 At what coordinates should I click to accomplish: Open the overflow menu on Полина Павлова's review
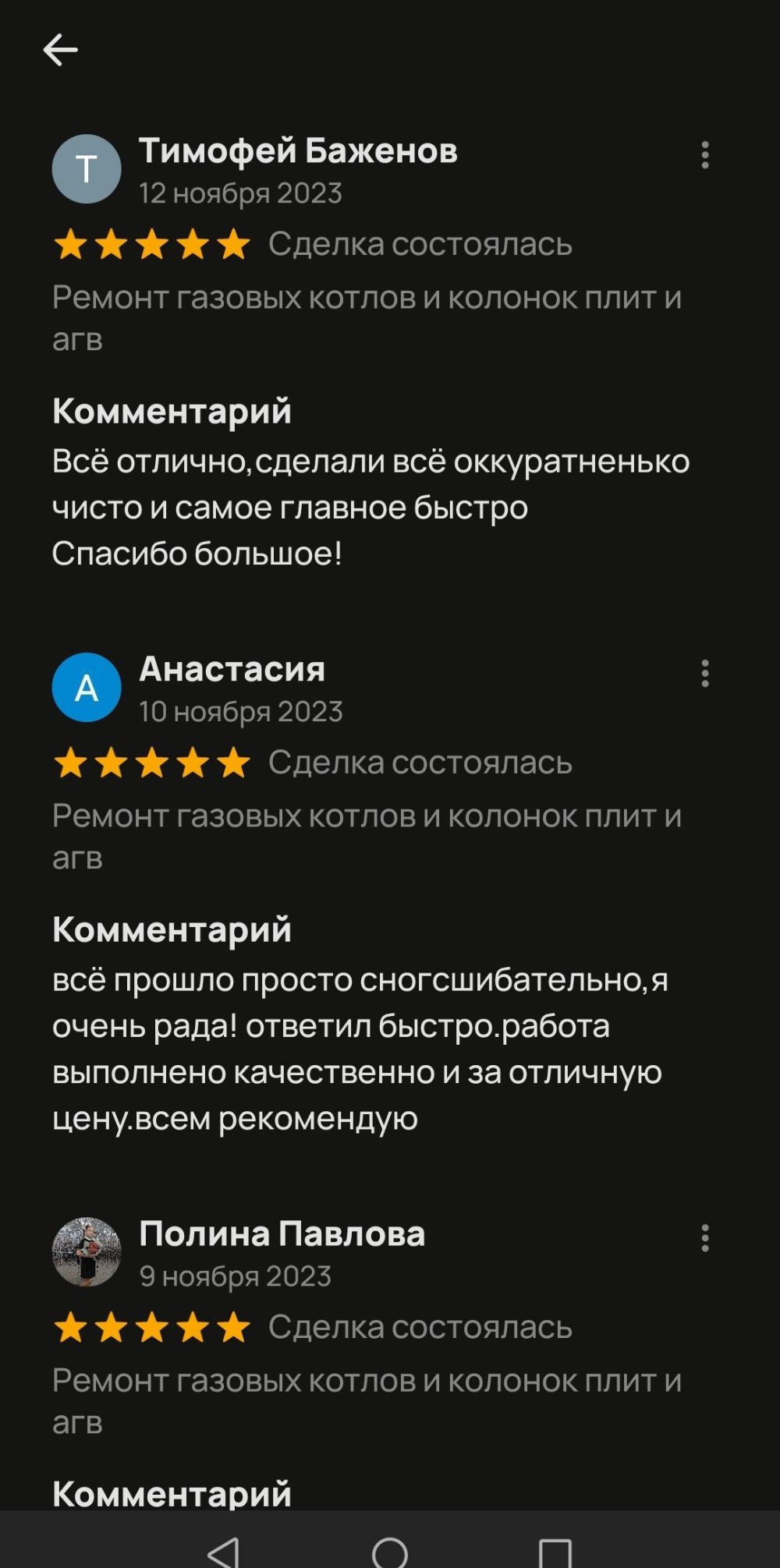705,1238
